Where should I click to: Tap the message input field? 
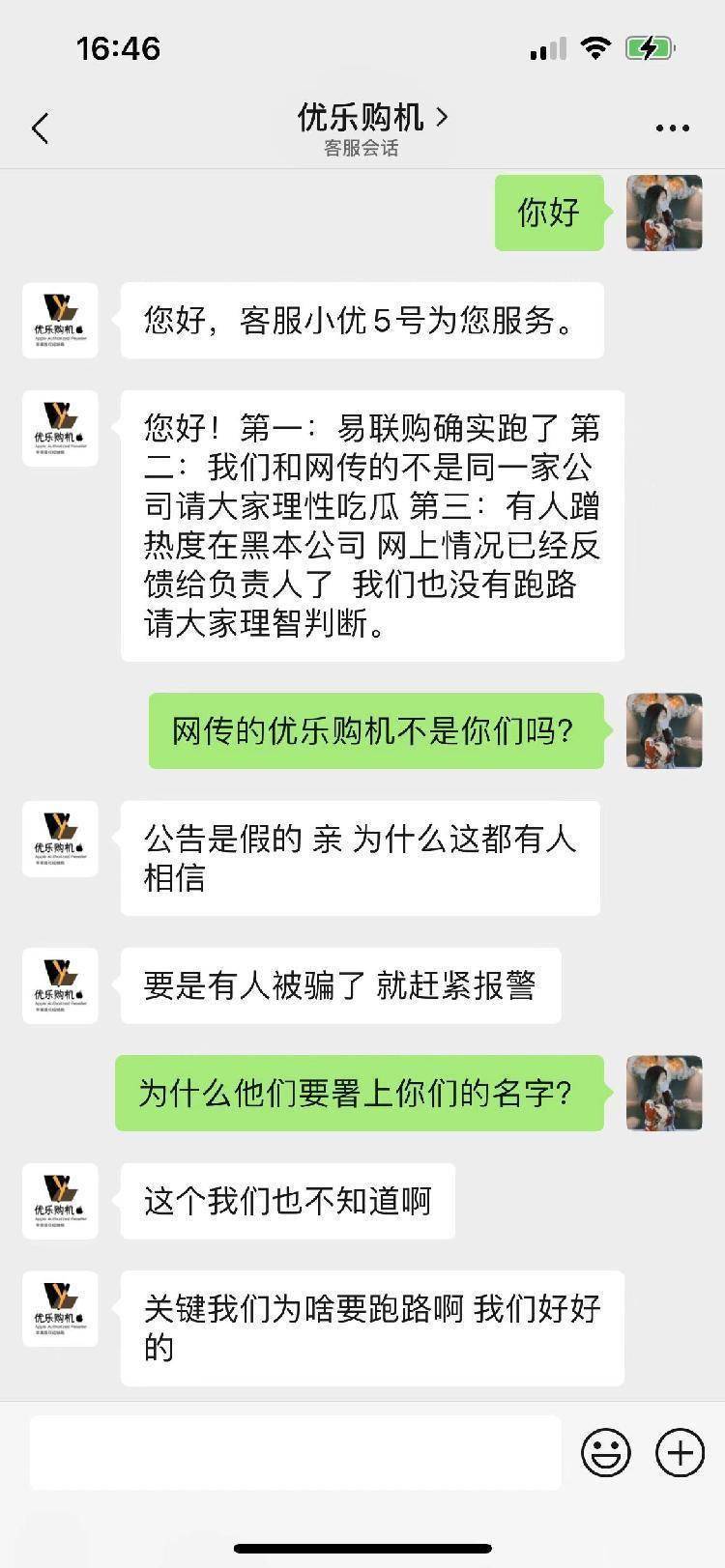[x=295, y=1452]
